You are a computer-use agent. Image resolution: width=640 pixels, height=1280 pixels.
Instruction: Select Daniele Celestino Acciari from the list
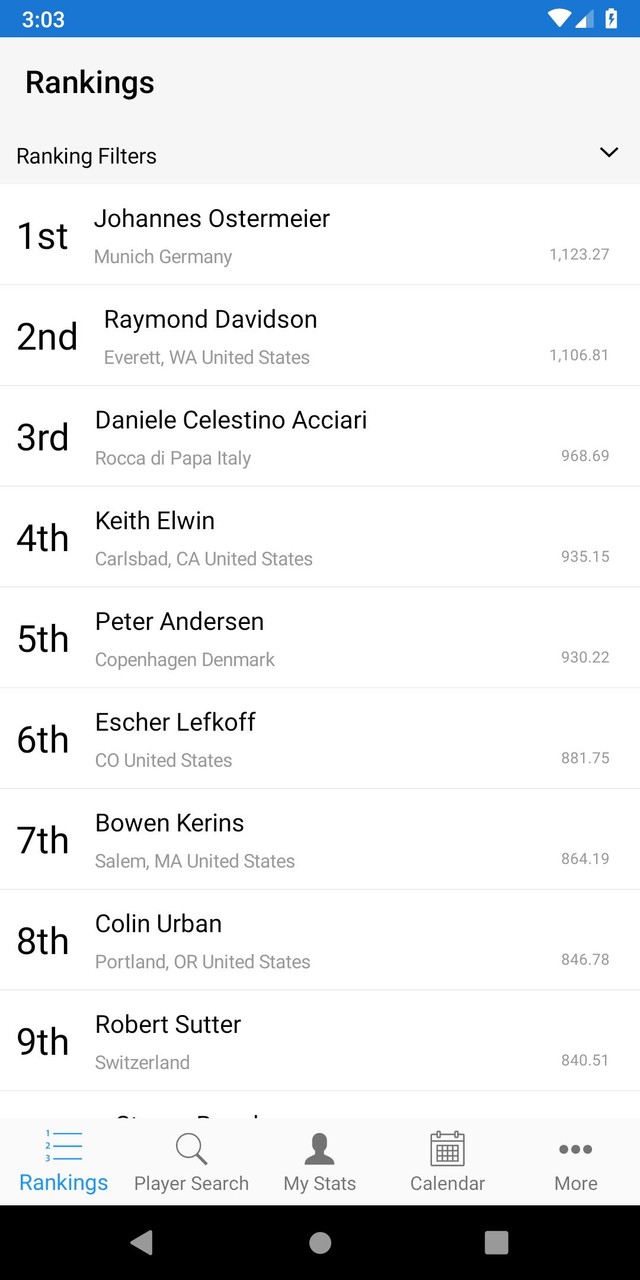(x=320, y=438)
